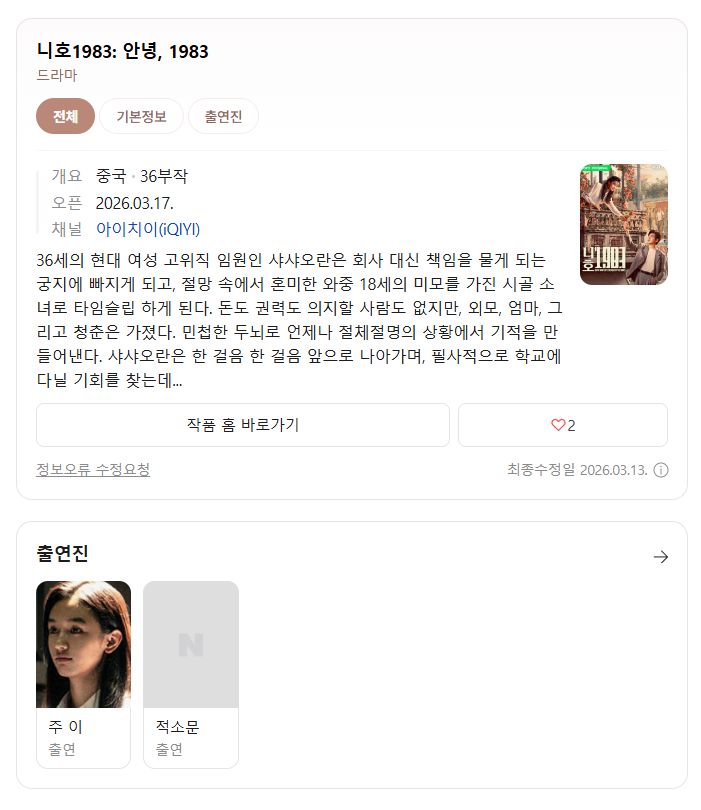
Task: Show info about 최종수정일
Action: coord(661,470)
